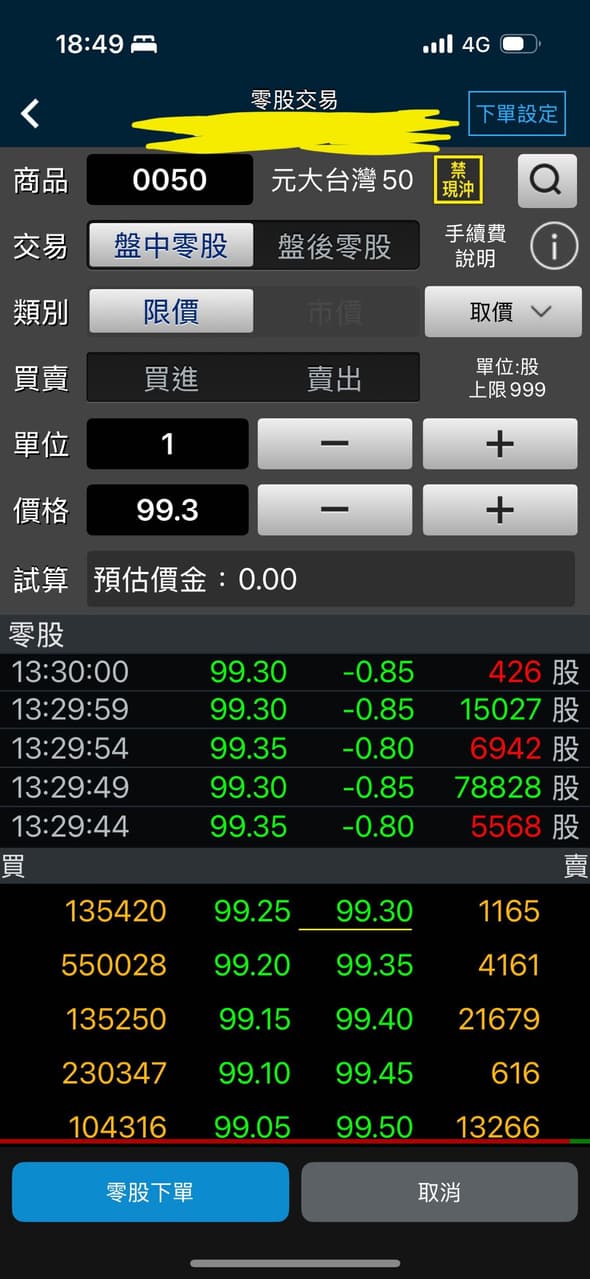The height and width of the screenshot is (1279, 590).
Task: Raise the 價格 with plus button
Action: coord(500,510)
